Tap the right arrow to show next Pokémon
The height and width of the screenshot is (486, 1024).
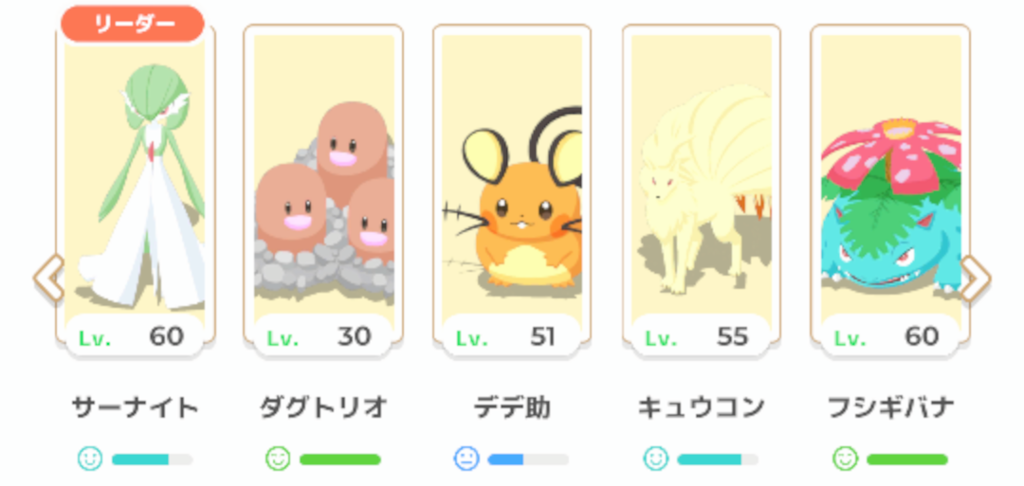click(976, 279)
